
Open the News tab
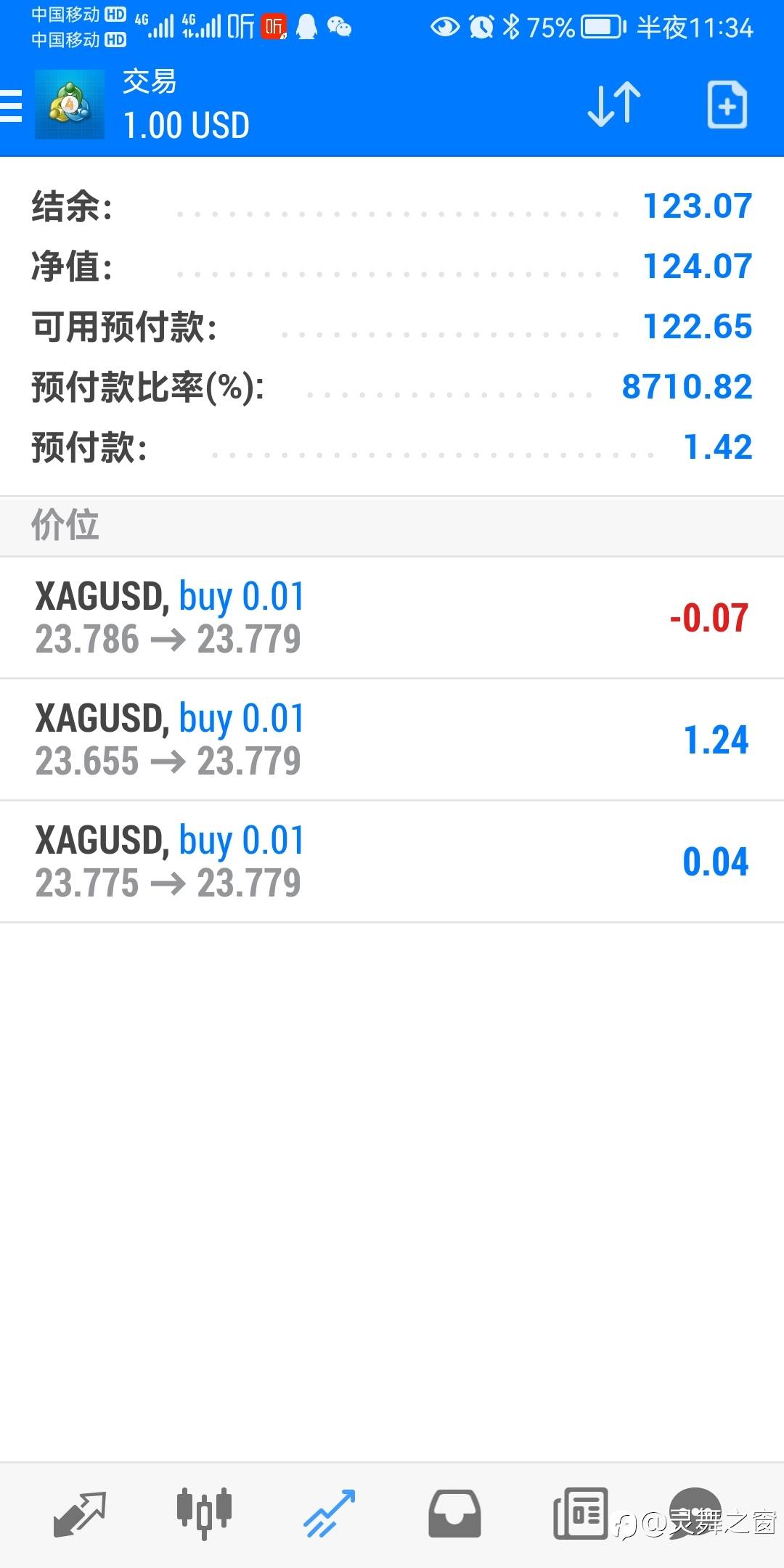[580, 1514]
